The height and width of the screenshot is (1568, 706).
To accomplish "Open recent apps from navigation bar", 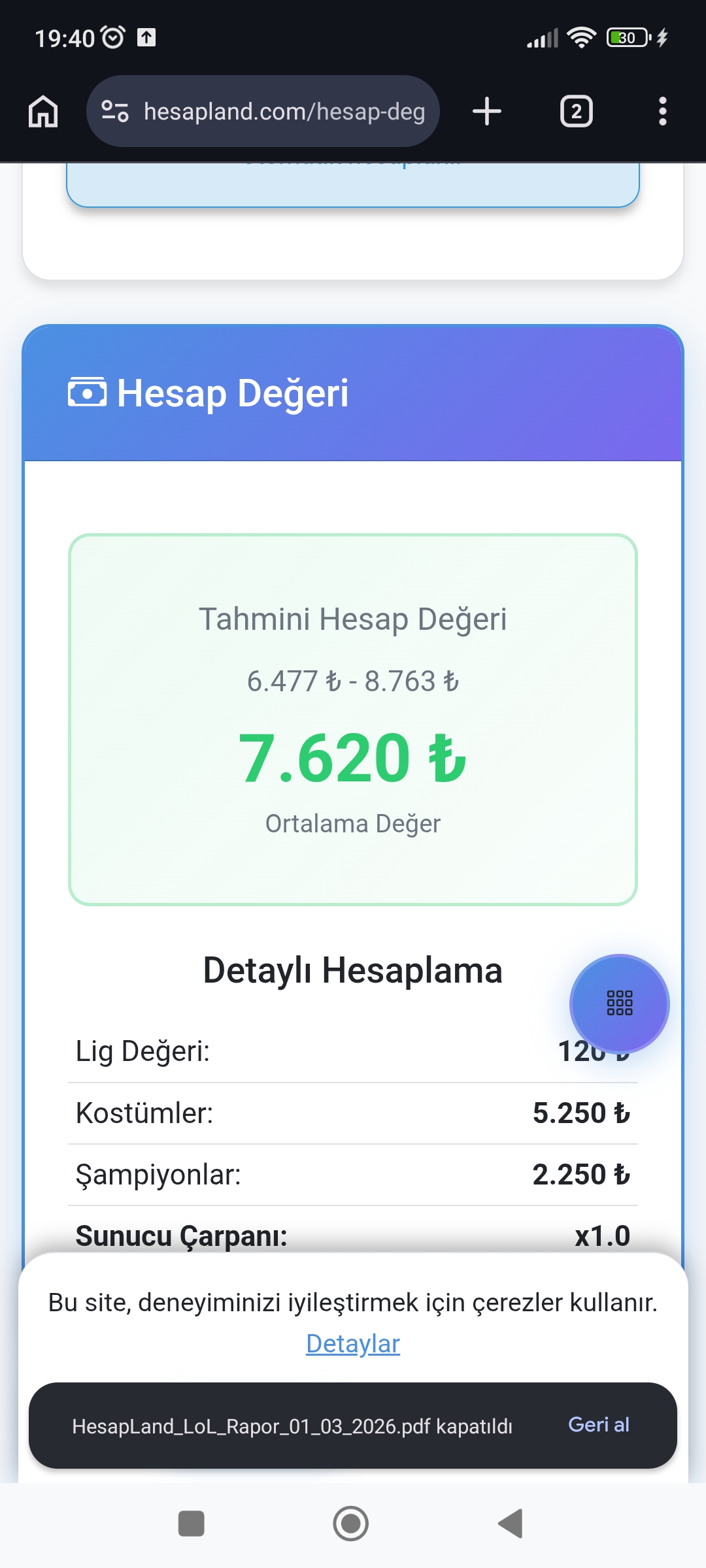I will tap(192, 1524).
